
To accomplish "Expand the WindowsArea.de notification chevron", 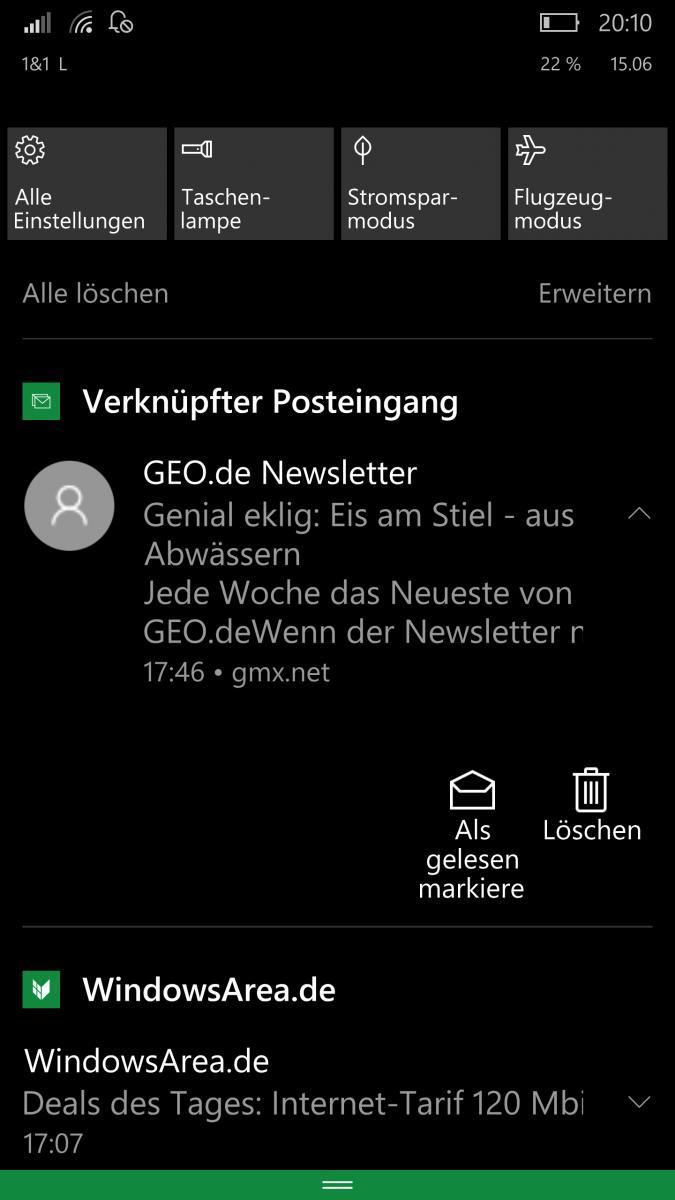I will click(638, 1102).
